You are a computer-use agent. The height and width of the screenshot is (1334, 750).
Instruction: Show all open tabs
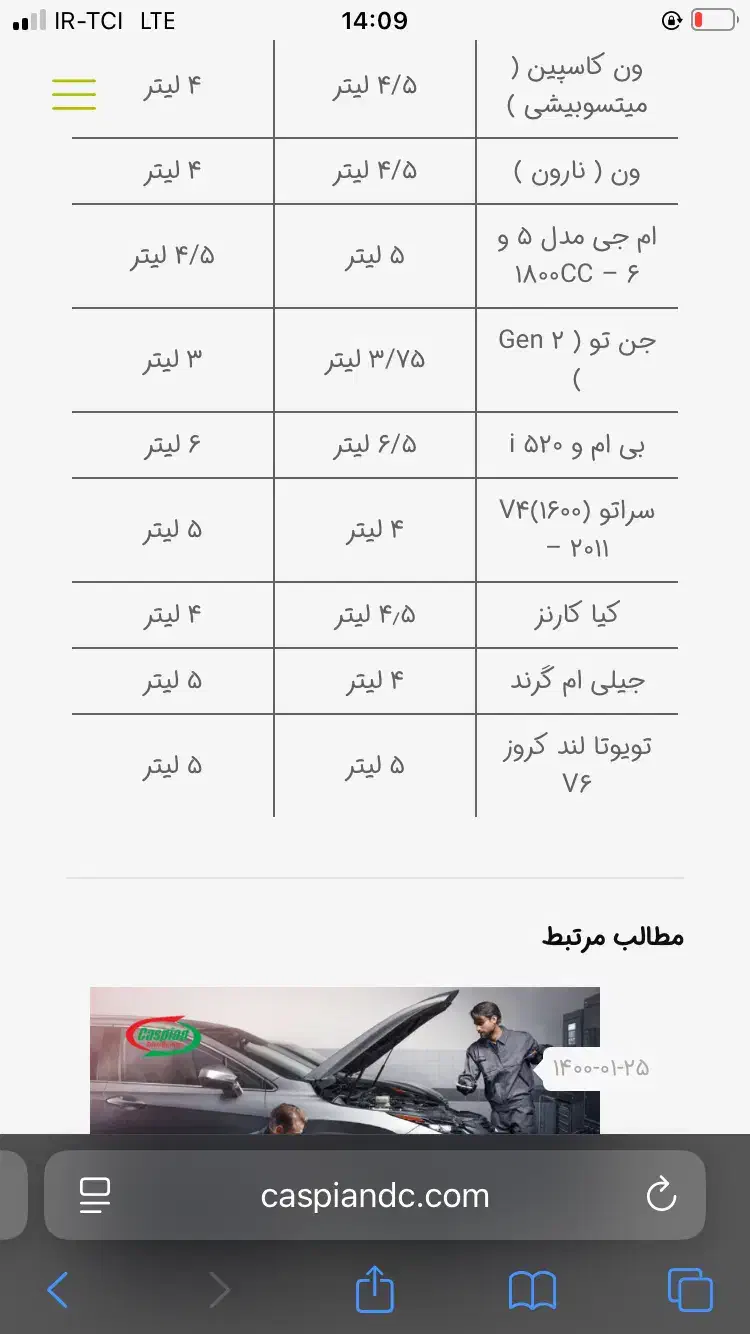click(x=690, y=1290)
